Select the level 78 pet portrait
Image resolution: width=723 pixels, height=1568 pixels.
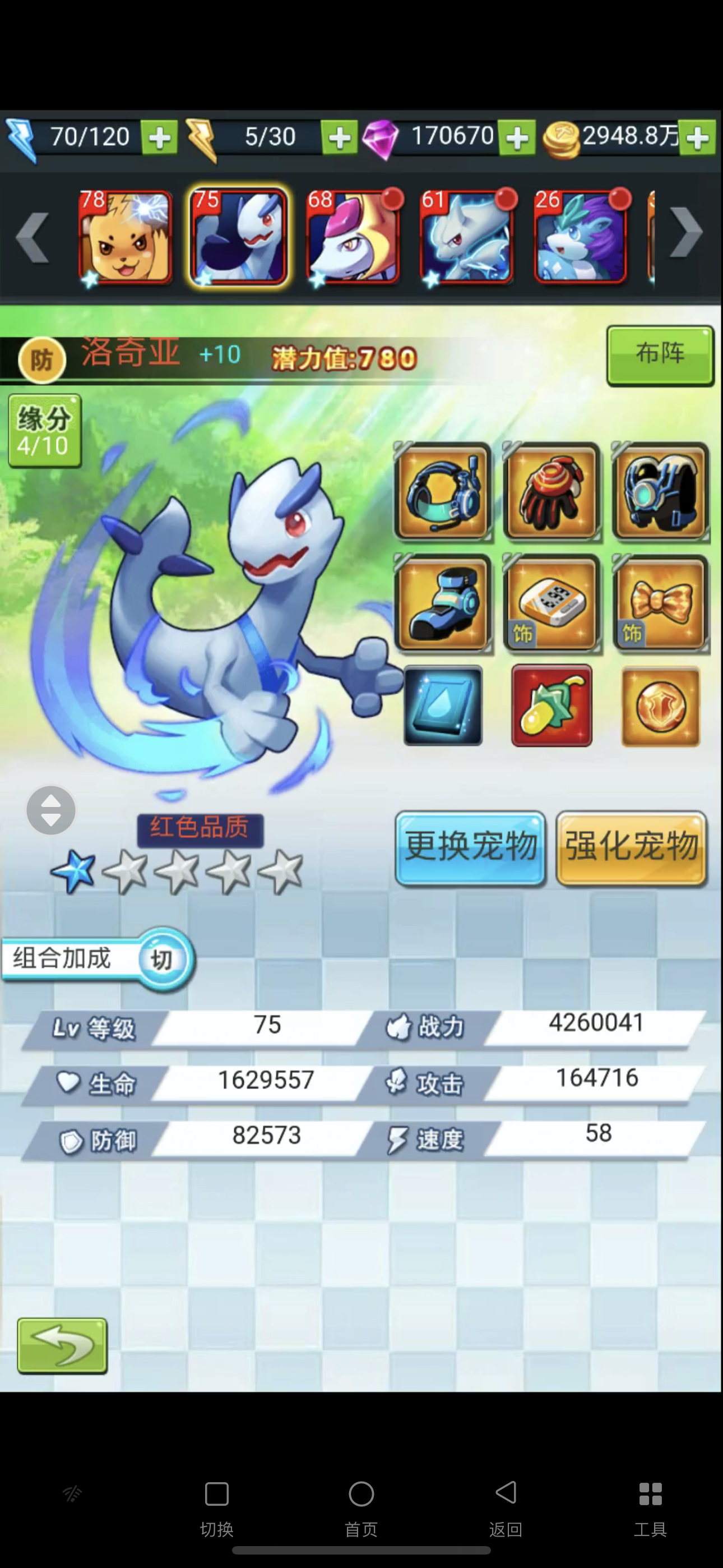[x=126, y=236]
